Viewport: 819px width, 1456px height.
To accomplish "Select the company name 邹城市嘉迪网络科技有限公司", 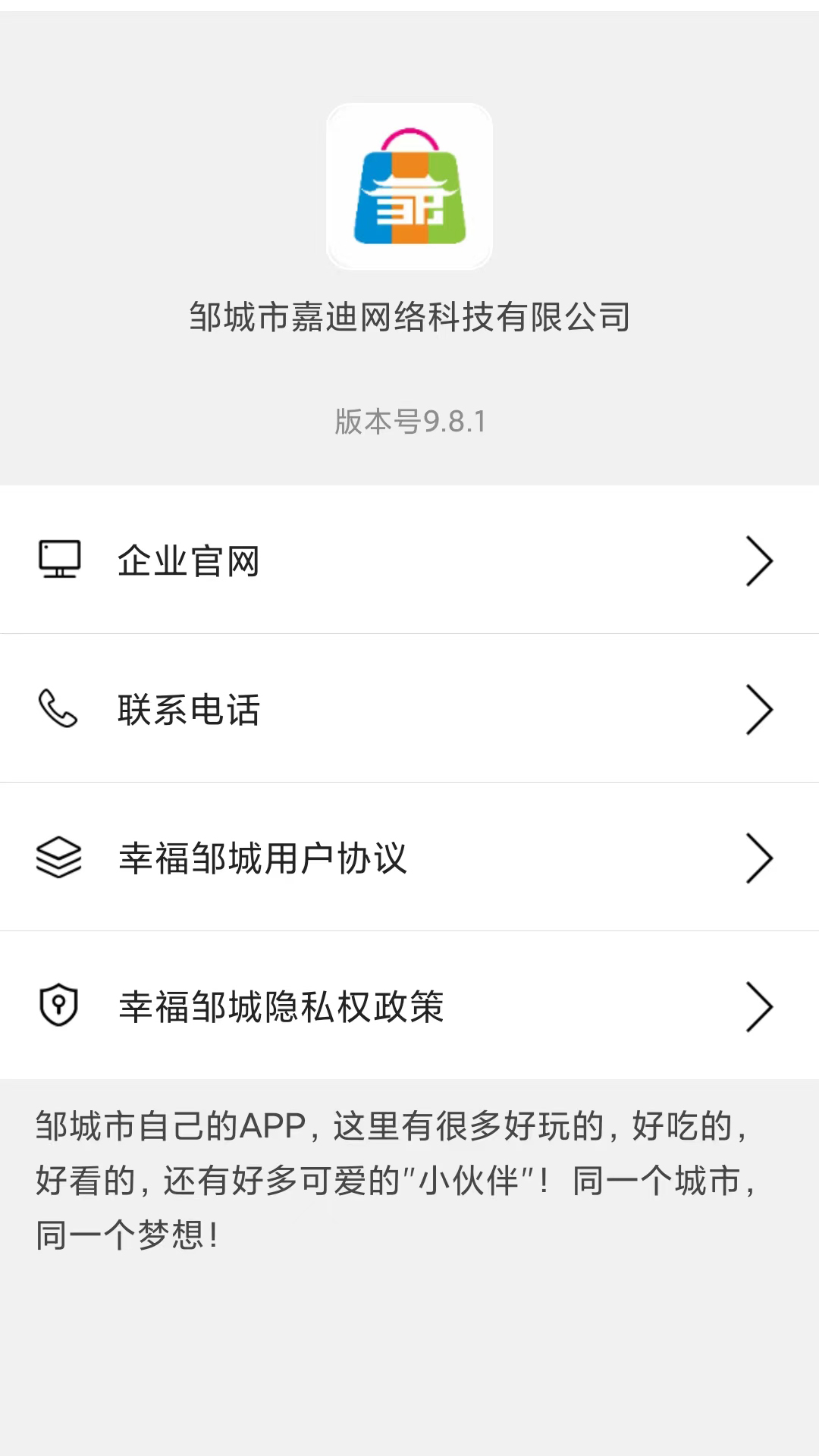I will point(409,318).
